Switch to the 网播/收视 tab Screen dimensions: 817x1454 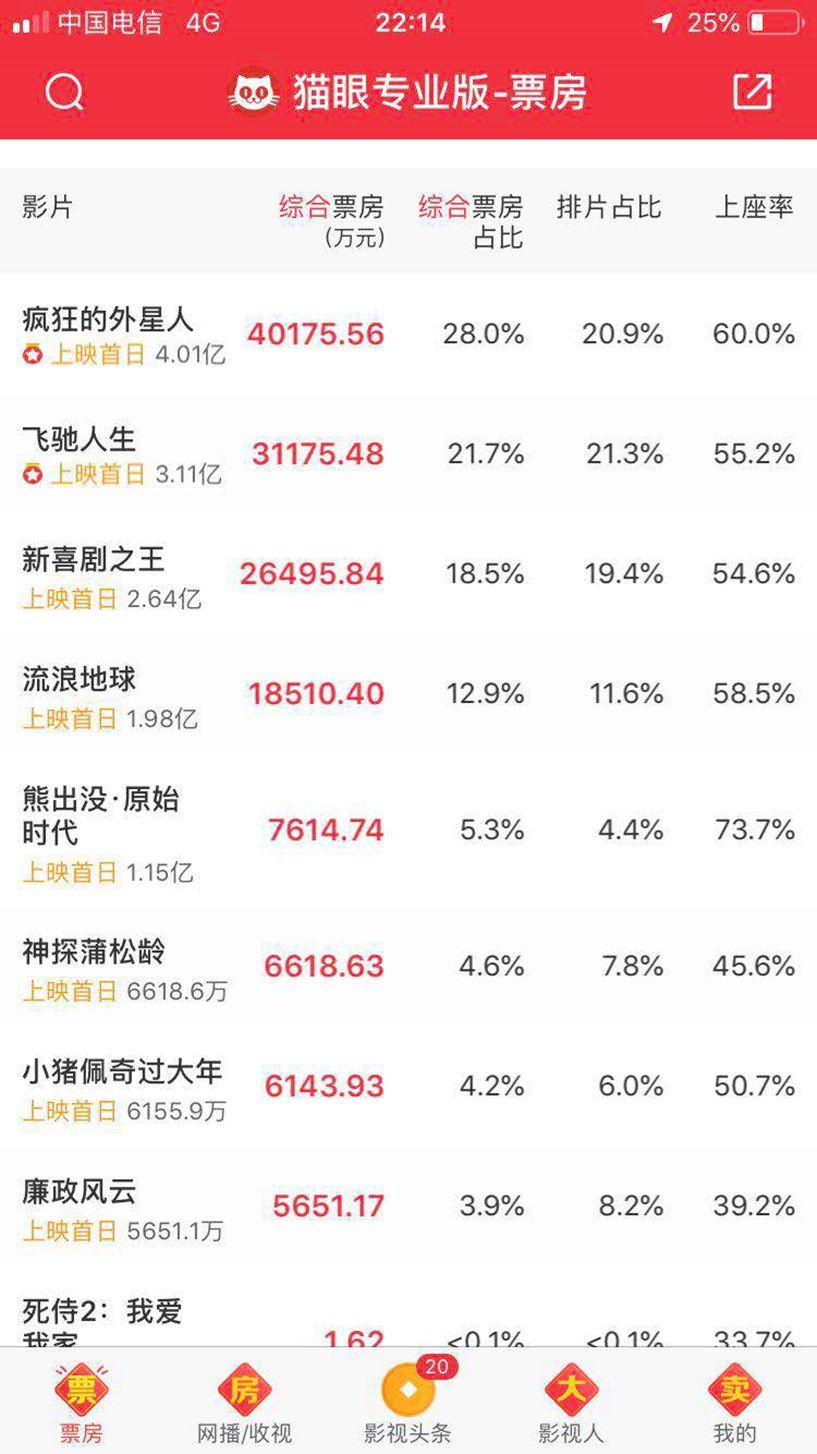click(244, 1401)
